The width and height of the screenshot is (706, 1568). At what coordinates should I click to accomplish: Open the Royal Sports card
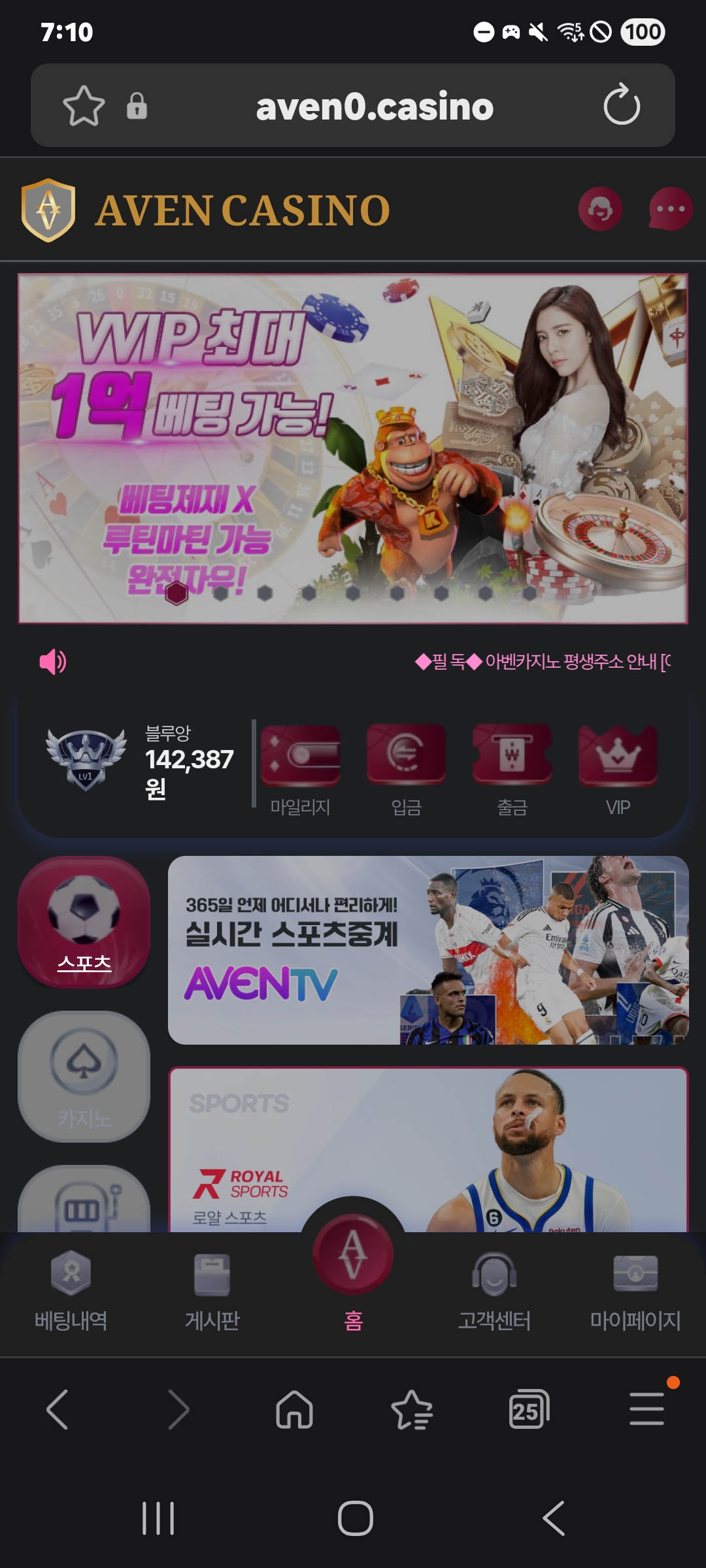click(428, 1150)
